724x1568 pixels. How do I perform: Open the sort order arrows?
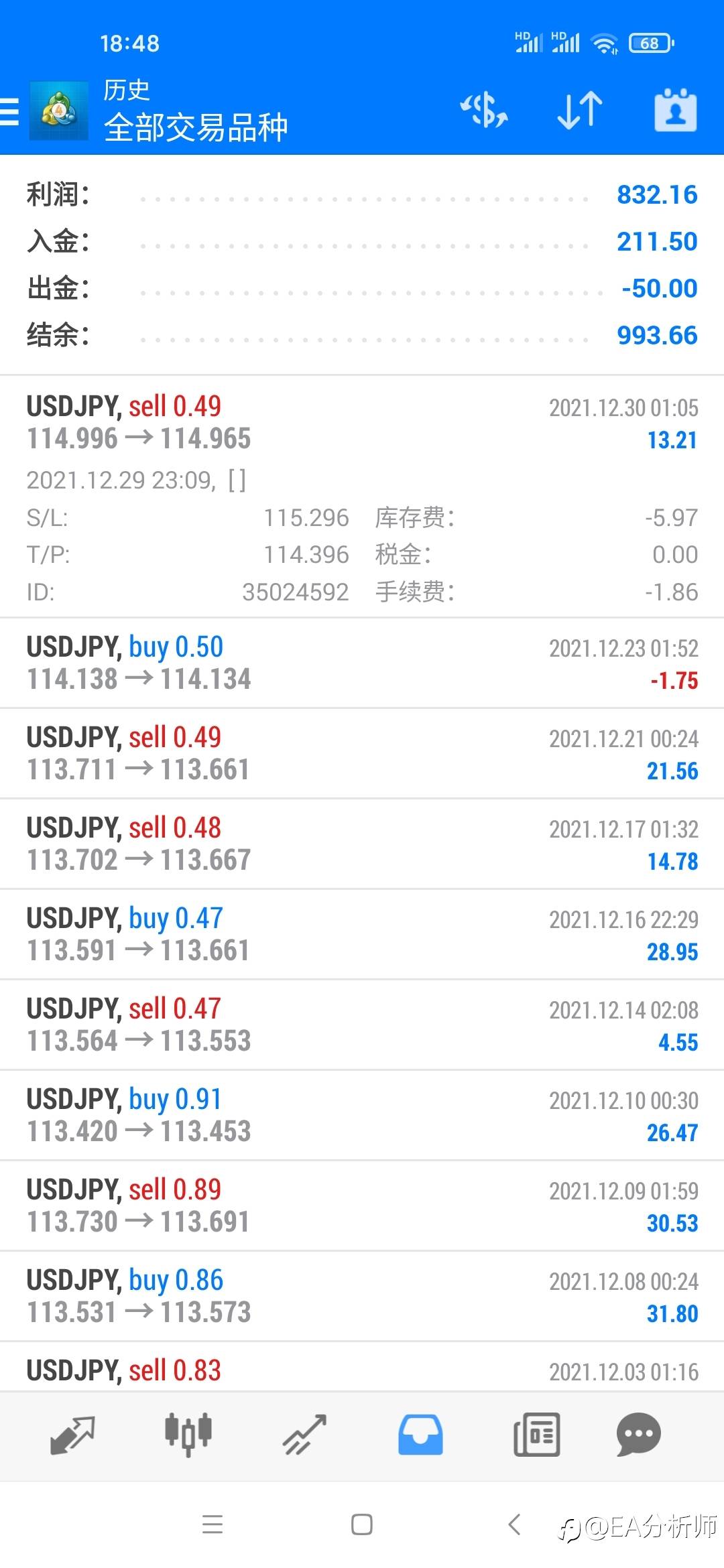point(580,111)
